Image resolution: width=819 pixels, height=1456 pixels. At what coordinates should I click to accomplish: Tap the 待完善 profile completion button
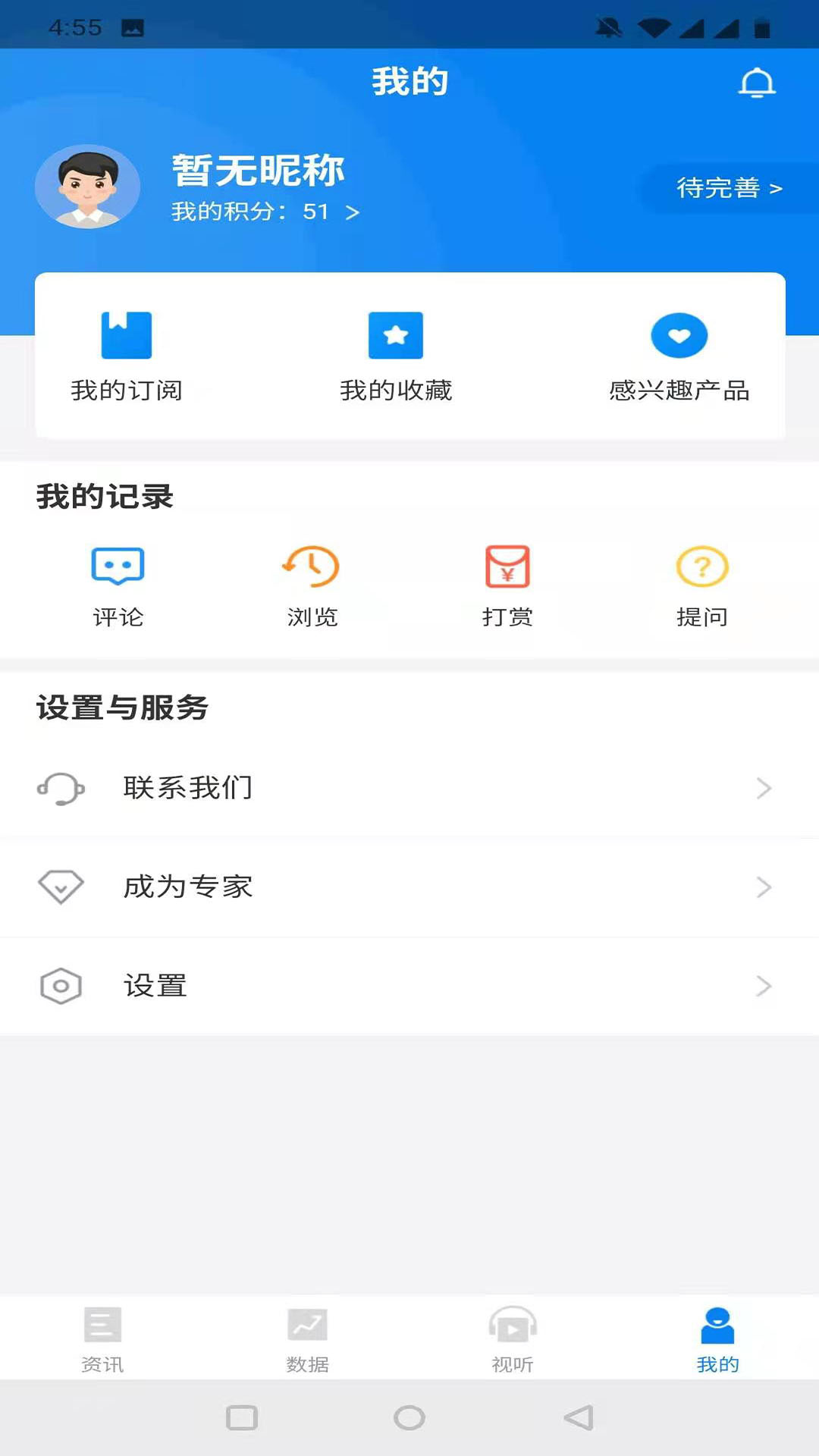(x=730, y=187)
